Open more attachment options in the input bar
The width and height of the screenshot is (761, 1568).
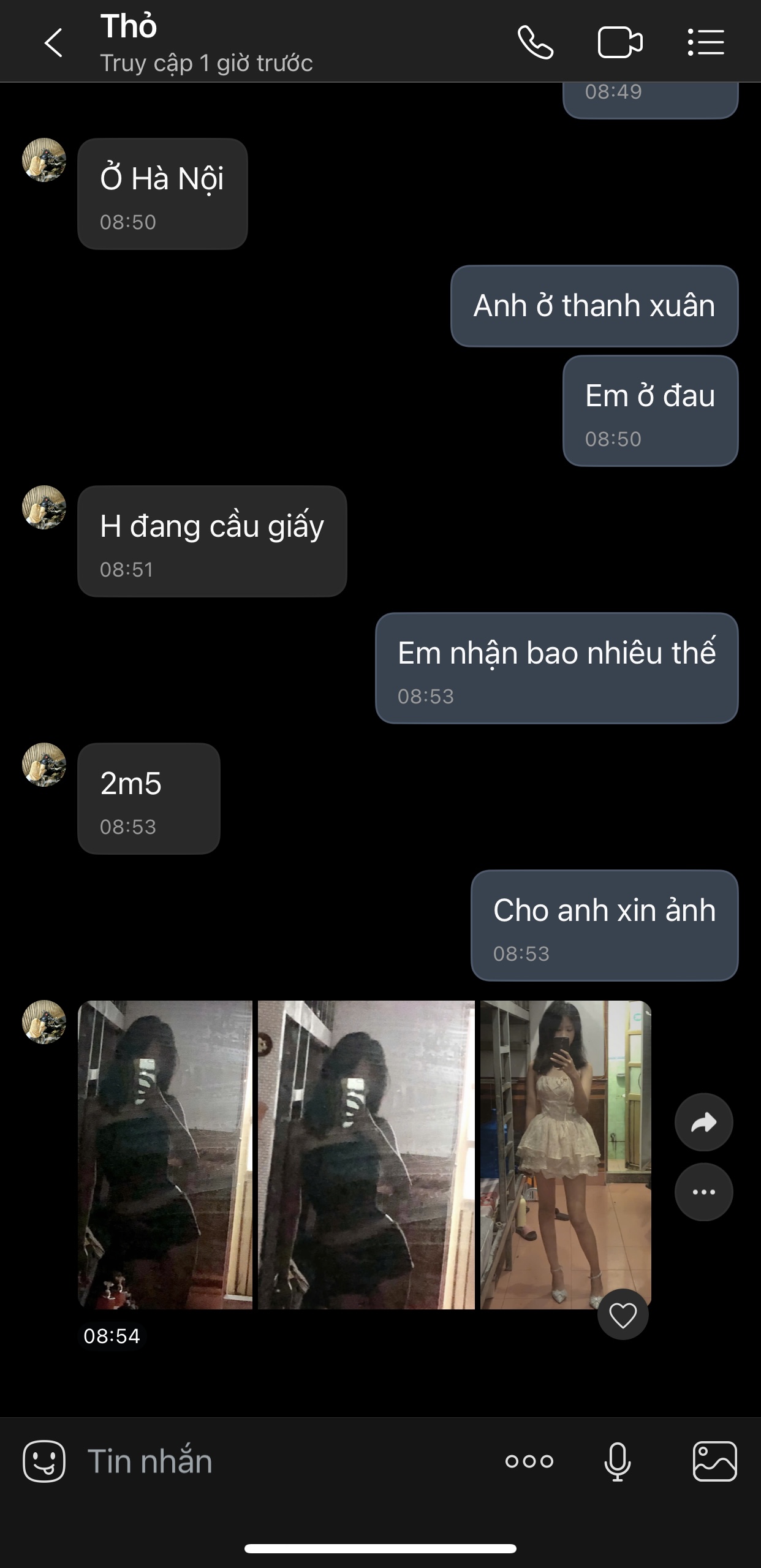pos(529,1461)
